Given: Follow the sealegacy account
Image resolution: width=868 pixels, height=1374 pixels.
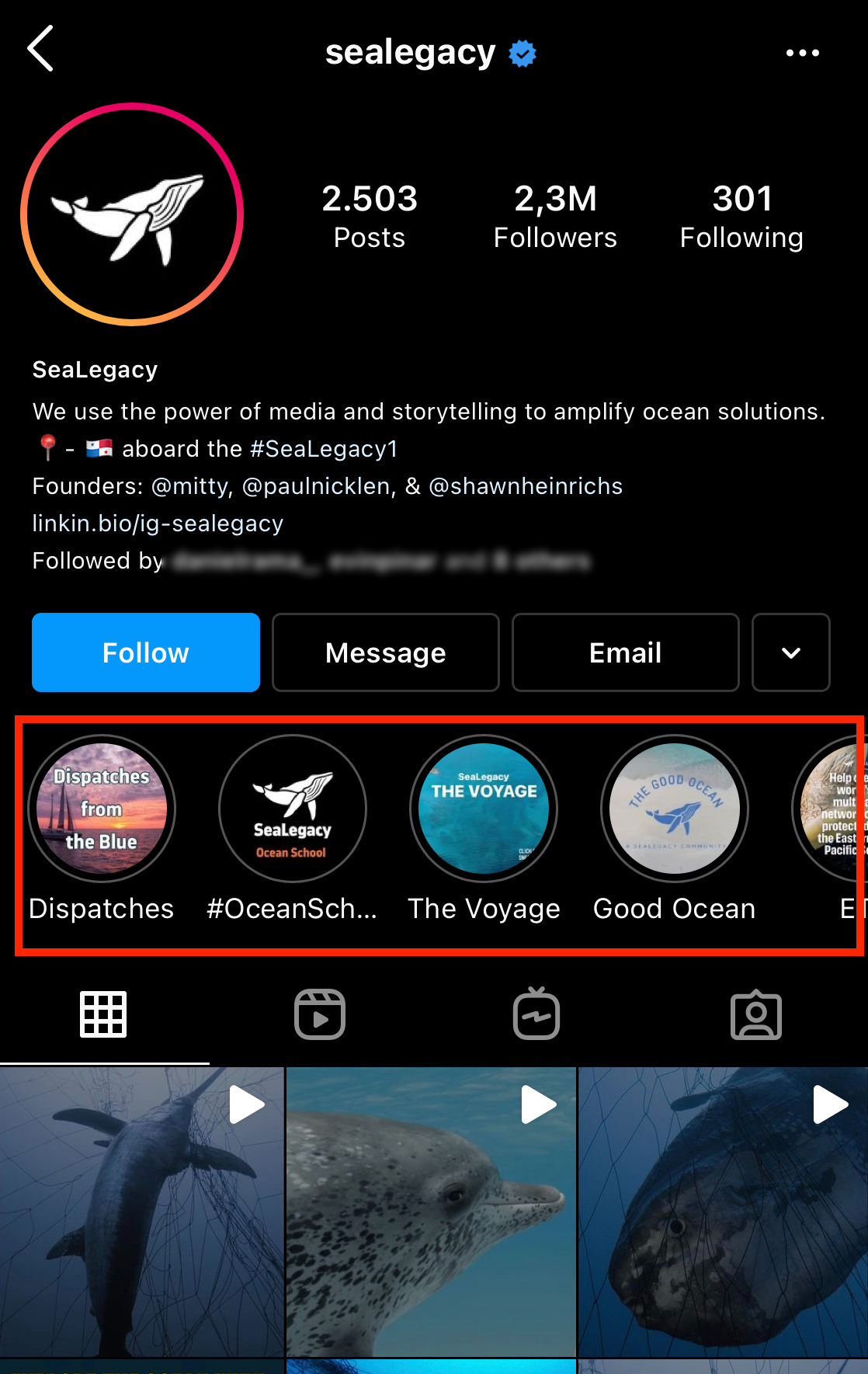Looking at the screenshot, I should coord(146,652).
